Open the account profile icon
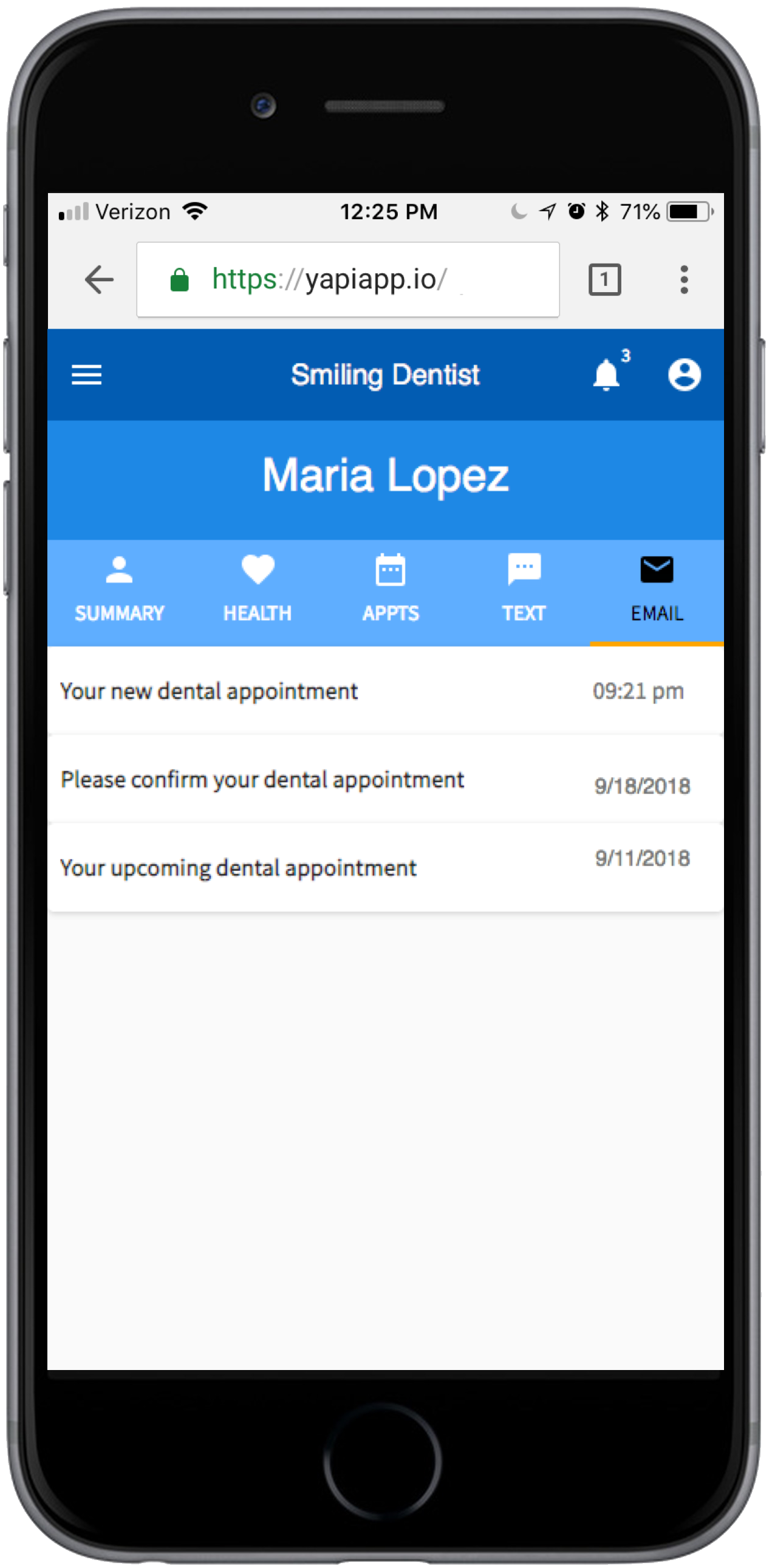This screenshot has height=1568, width=772. [x=684, y=374]
